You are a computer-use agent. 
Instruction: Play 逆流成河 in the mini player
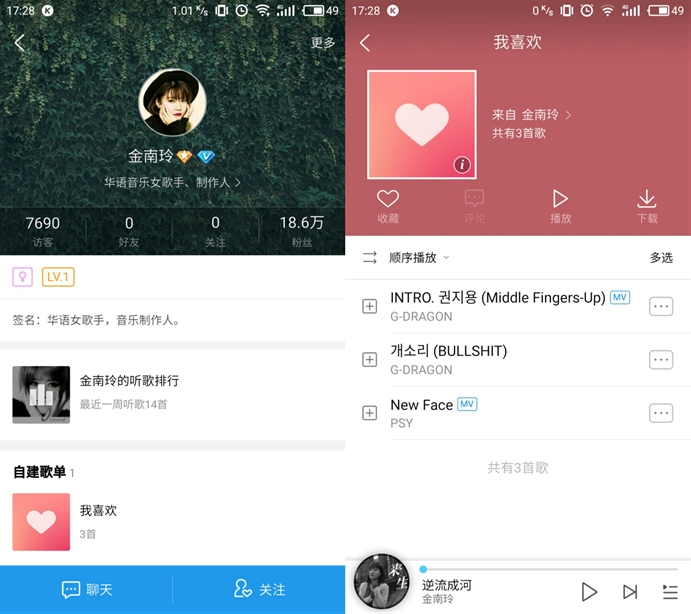coord(590,591)
